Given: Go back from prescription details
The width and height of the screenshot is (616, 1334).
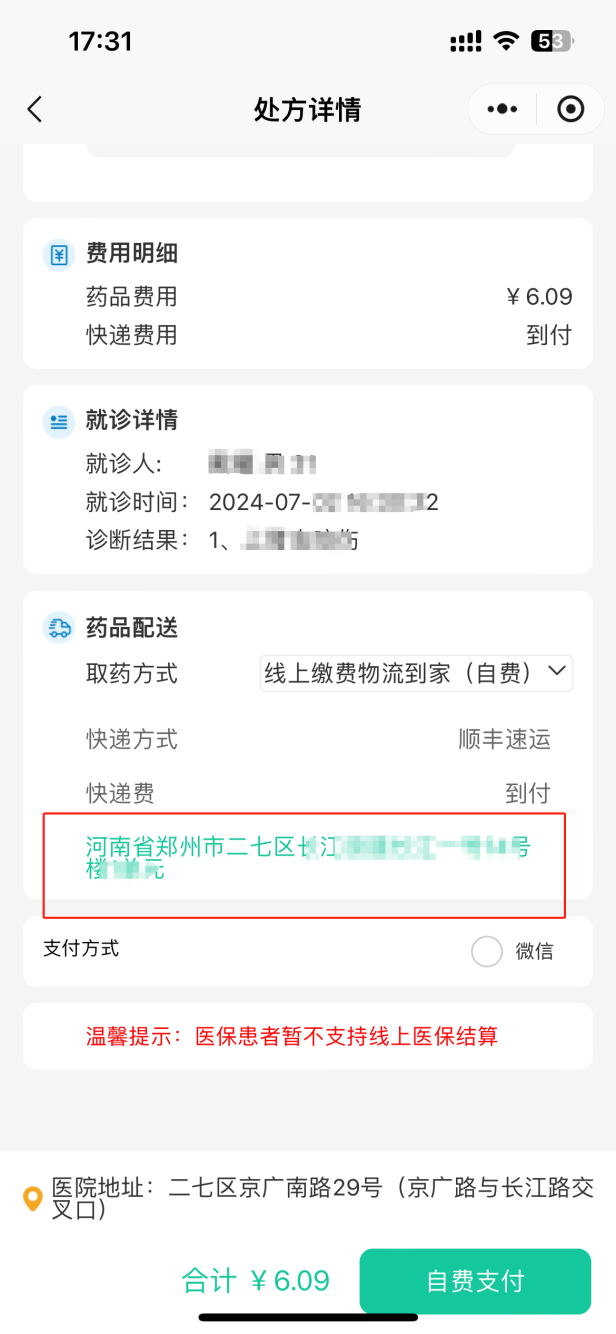Looking at the screenshot, I should click(x=35, y=109).
